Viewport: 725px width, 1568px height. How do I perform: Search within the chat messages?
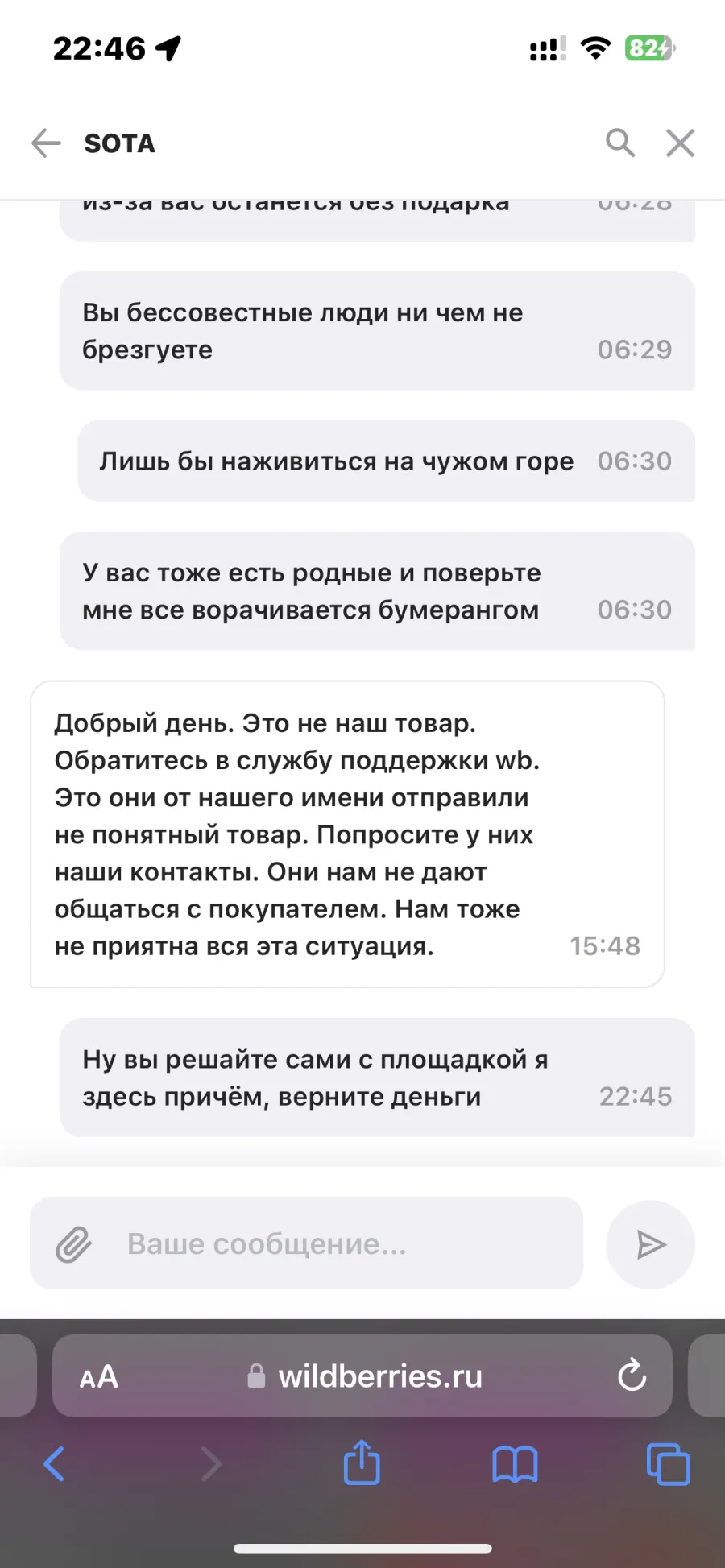point(620,143)
